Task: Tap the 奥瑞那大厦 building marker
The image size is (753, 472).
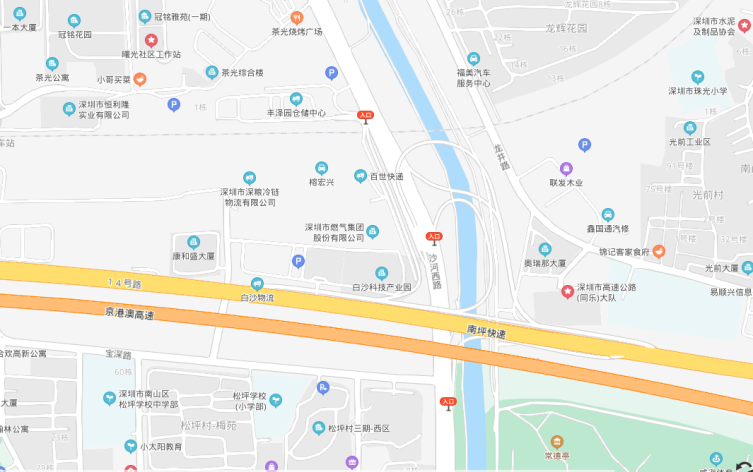Action: (545, 249)
